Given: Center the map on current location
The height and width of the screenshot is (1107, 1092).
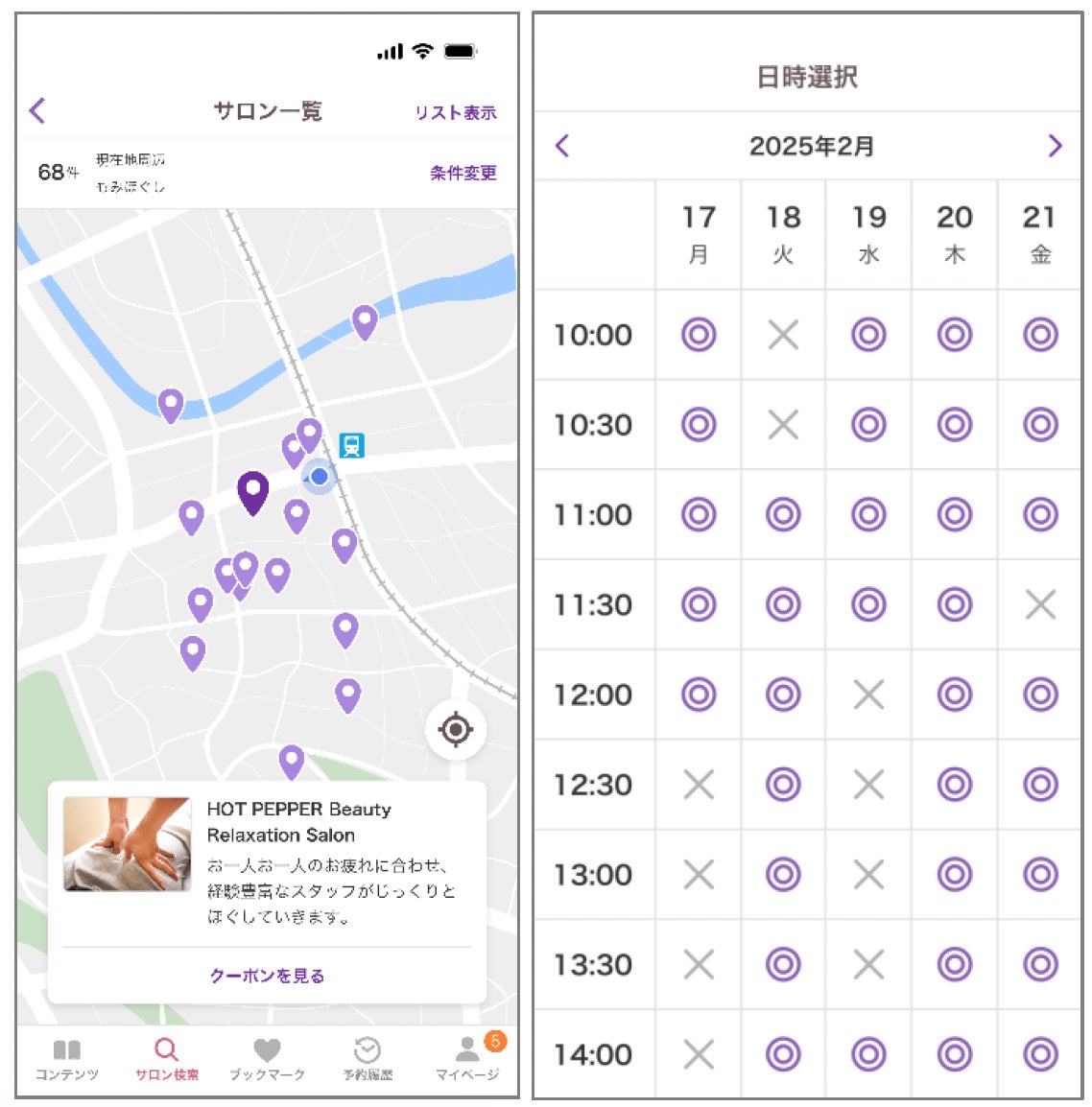Looking at the screenshot, I should click(x=456, y=730).
